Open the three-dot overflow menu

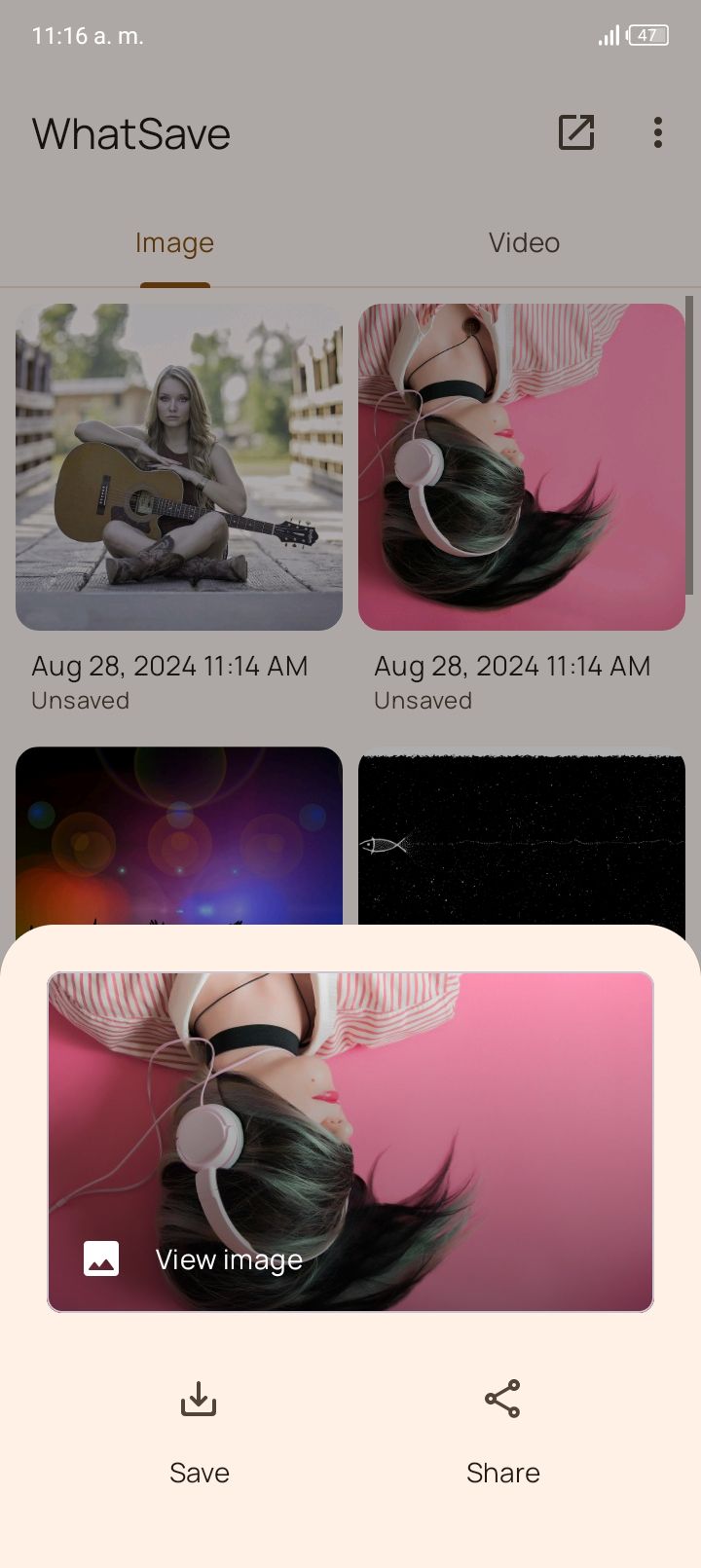tap(658, 132)
